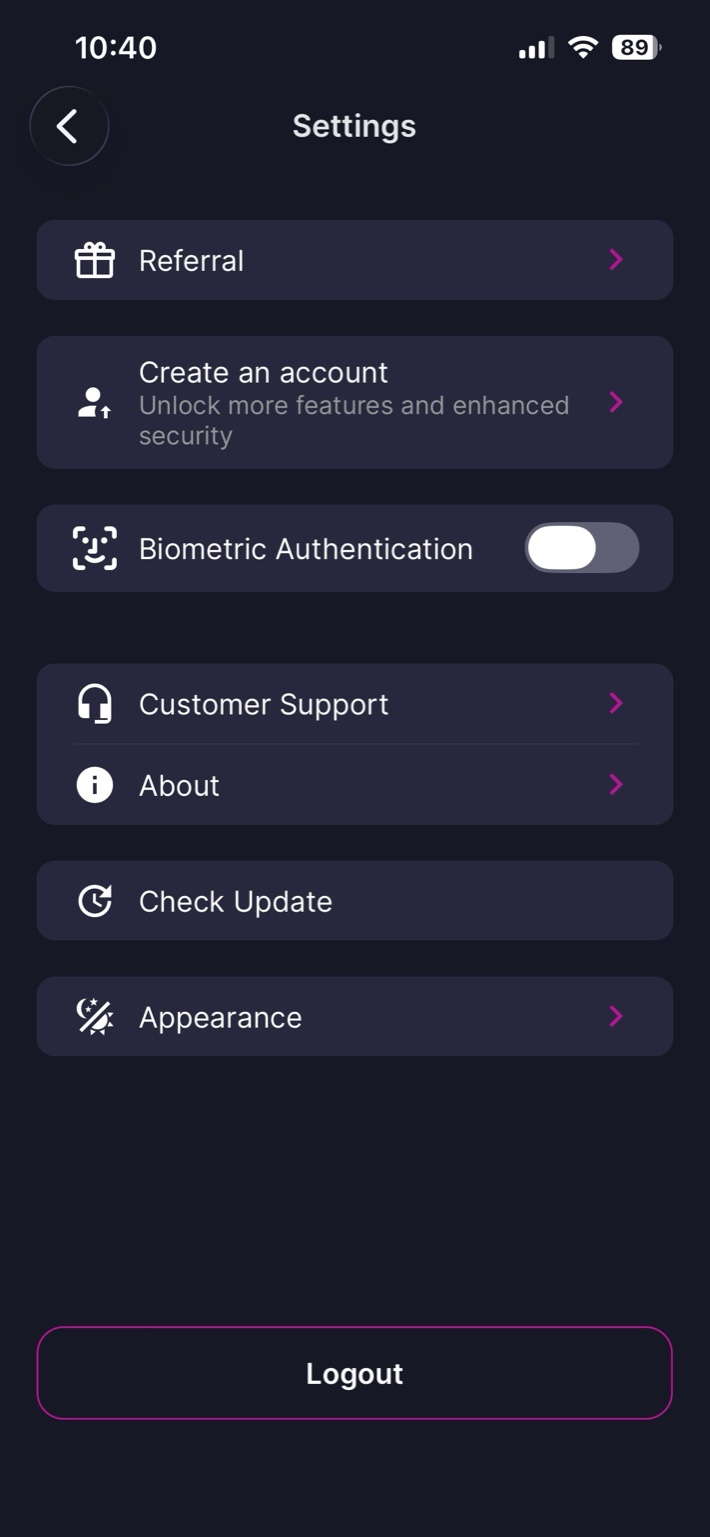
Task: Open the Referral row
Action: [354, 260]
